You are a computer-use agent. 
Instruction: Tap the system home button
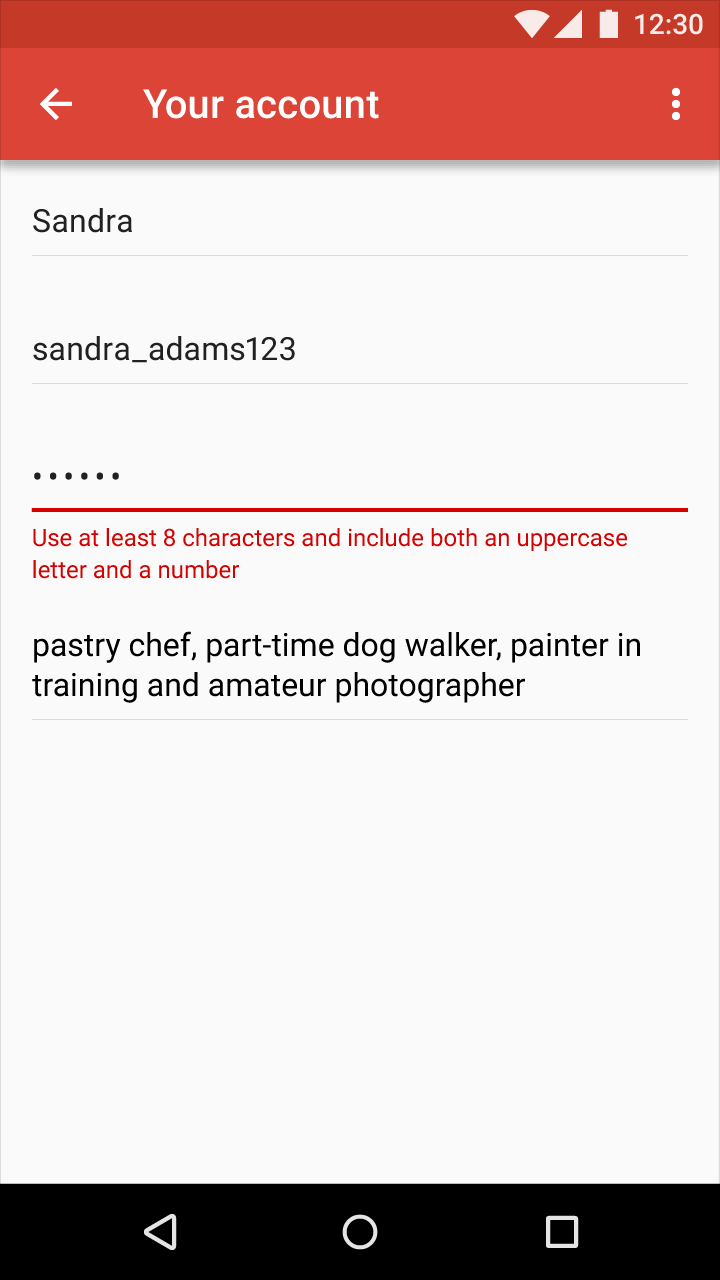point(360,1232)
